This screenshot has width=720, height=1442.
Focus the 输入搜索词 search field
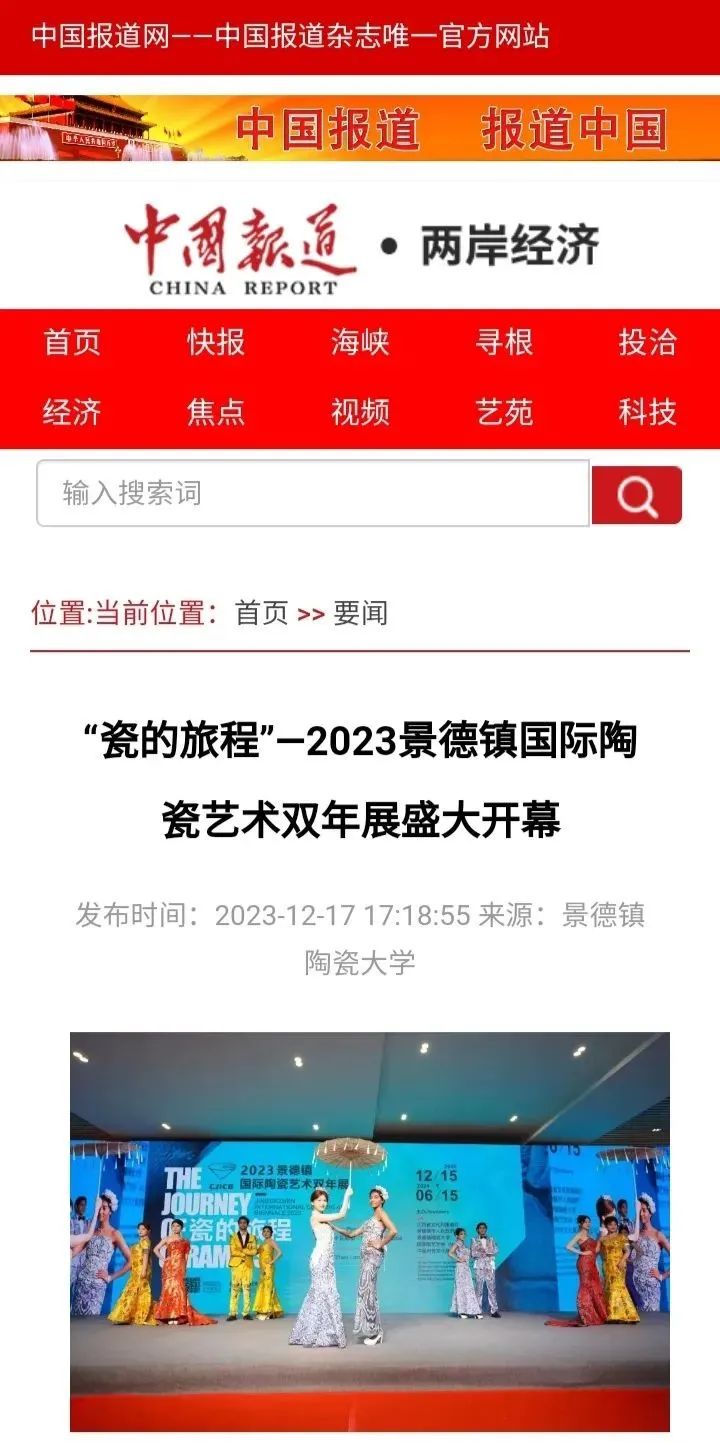tap(312, 493)
